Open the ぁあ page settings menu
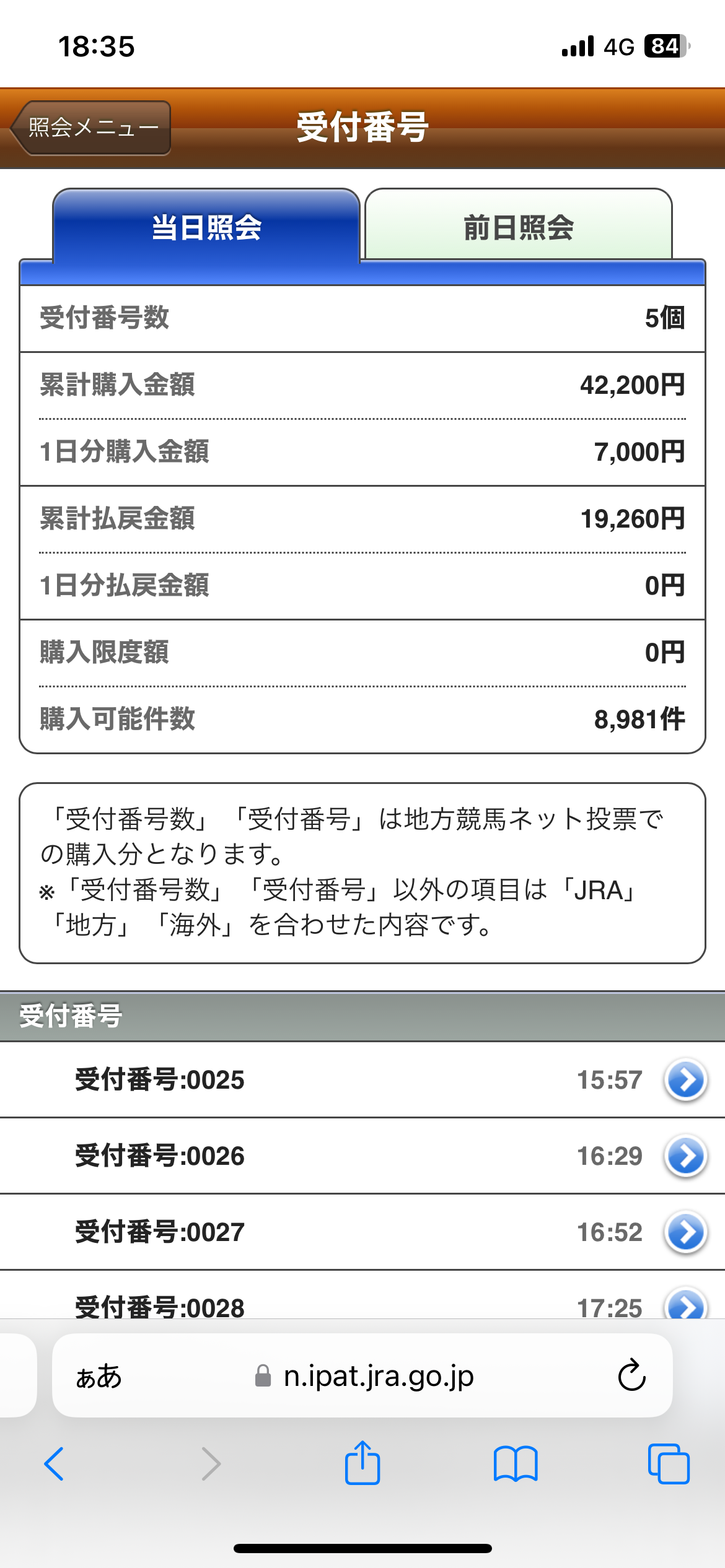The width and height of the screenshot is (725, 1568). (x=99, y=1377)
